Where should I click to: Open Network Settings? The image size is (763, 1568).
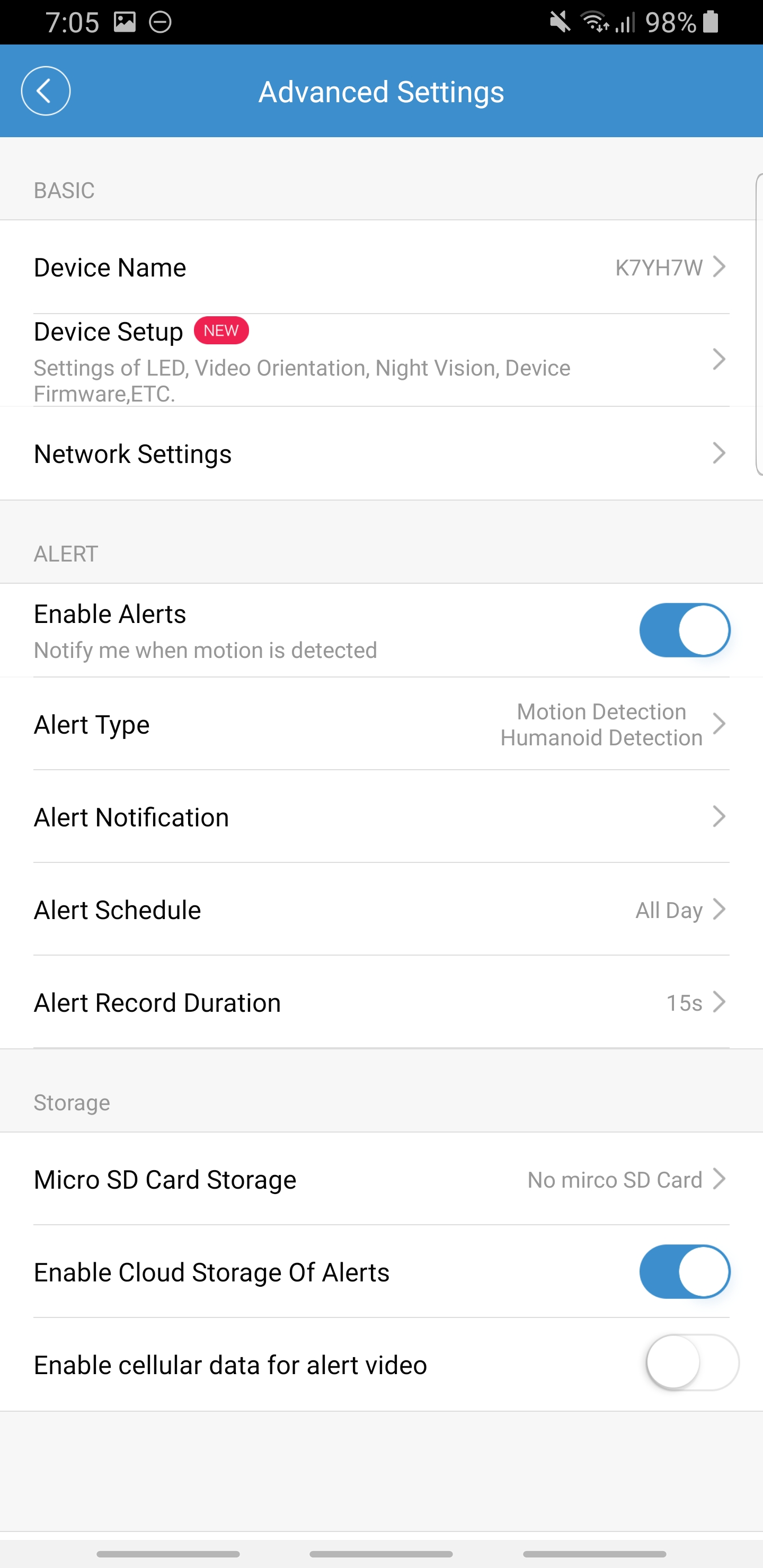381,453
